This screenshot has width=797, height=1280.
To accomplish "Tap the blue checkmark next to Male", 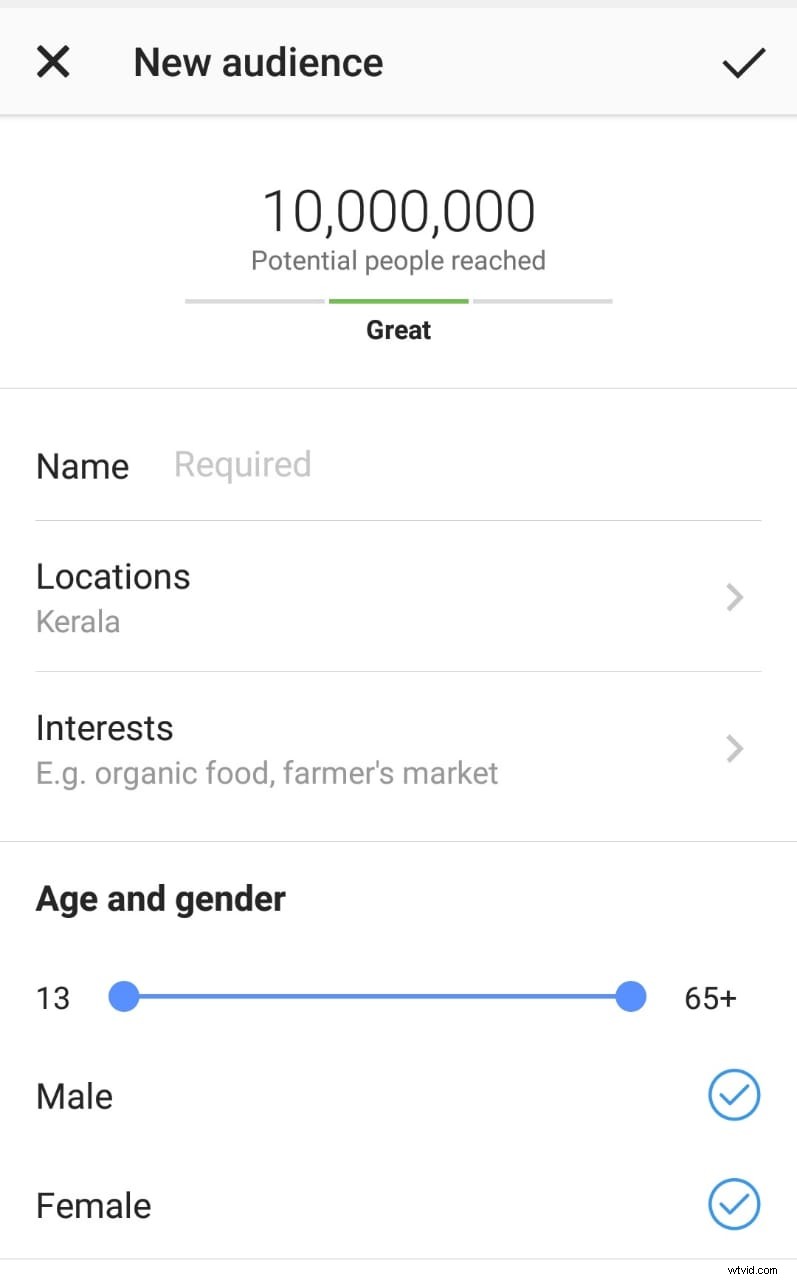I will click(x=733, y=1095).
